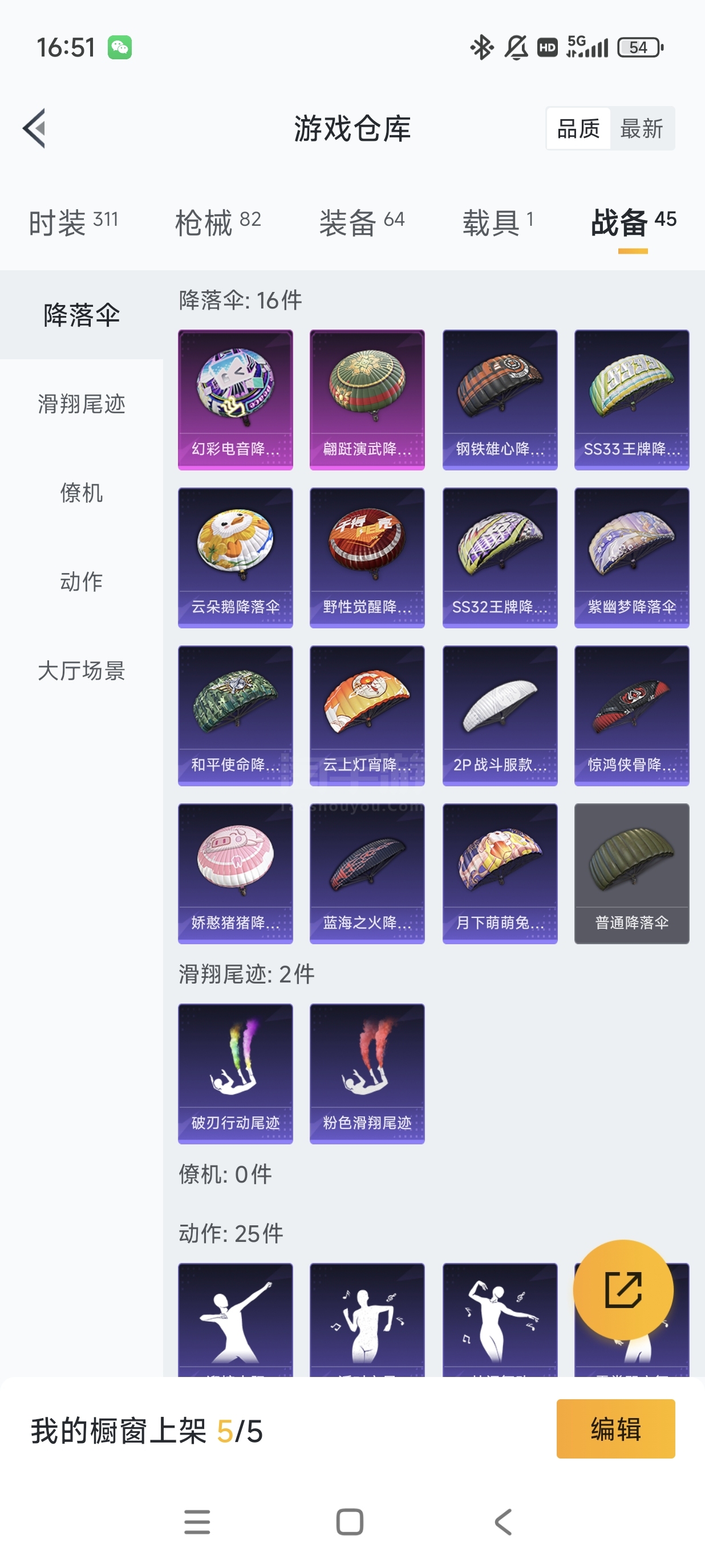
Task: Sort items by 品质
Action: click(x=578, y=128)
